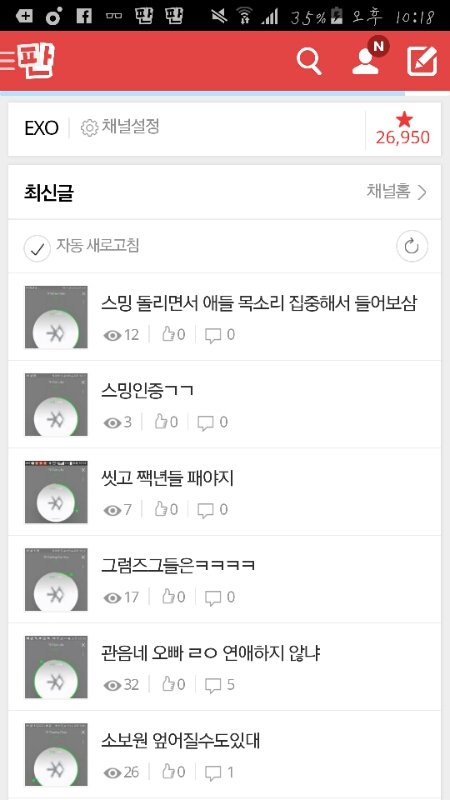The height and width of the screenshot is (800, 450).
Task: Open post 스밍 돌리면서 애들 목소리 집중해서 들어보삼
Action: [224, 316]
